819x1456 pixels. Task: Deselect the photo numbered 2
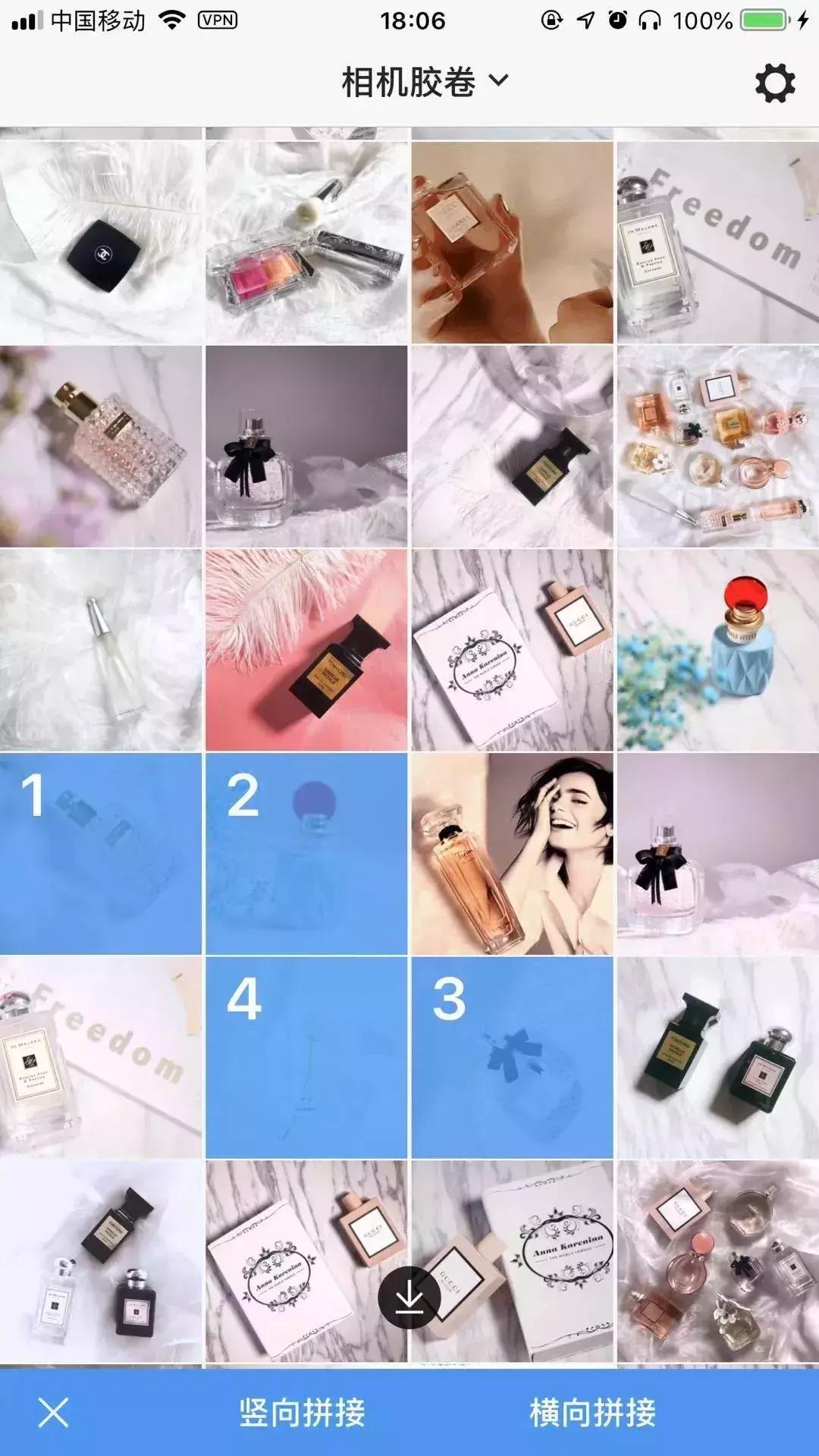coord(306,853)
